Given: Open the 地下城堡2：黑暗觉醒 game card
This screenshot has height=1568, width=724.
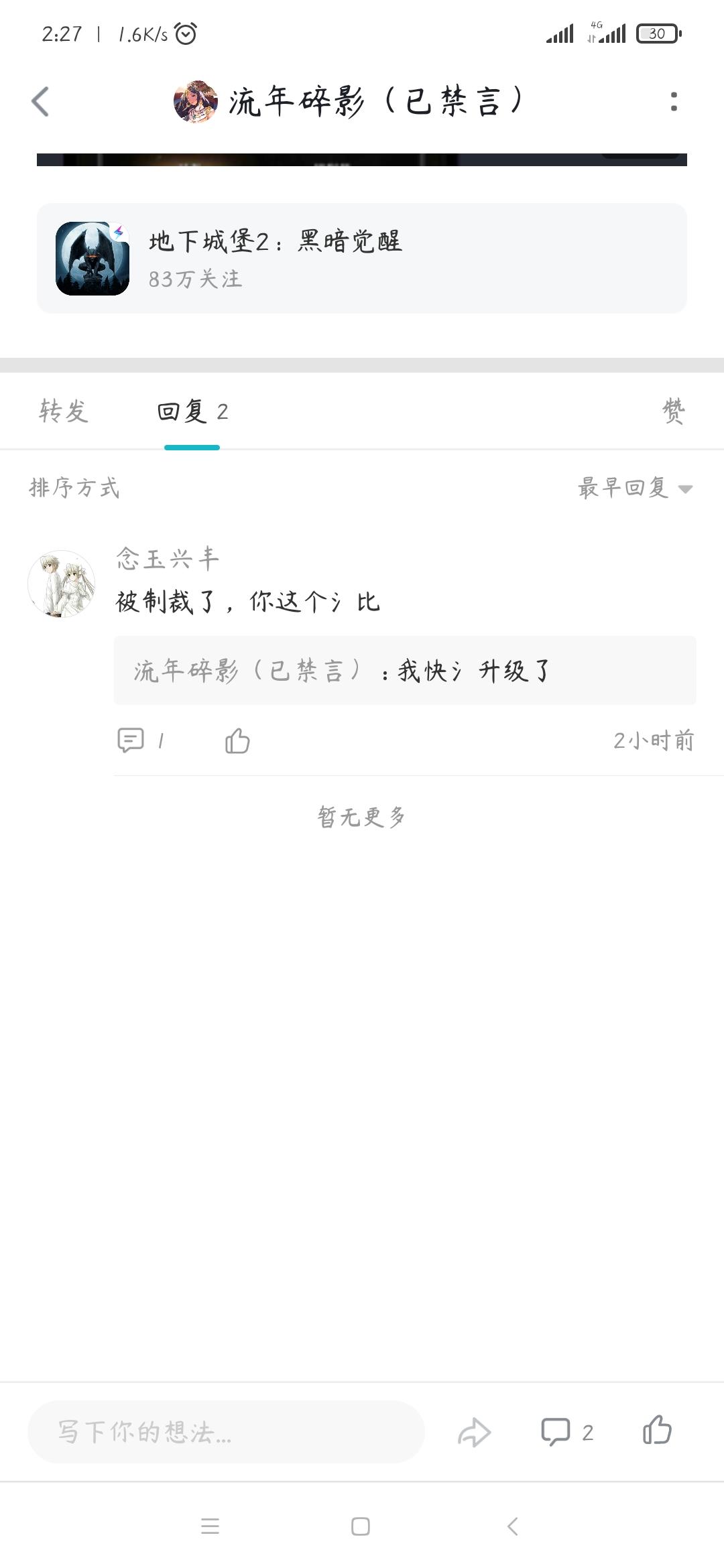Looking at the screenshot, I should point(362,259).
